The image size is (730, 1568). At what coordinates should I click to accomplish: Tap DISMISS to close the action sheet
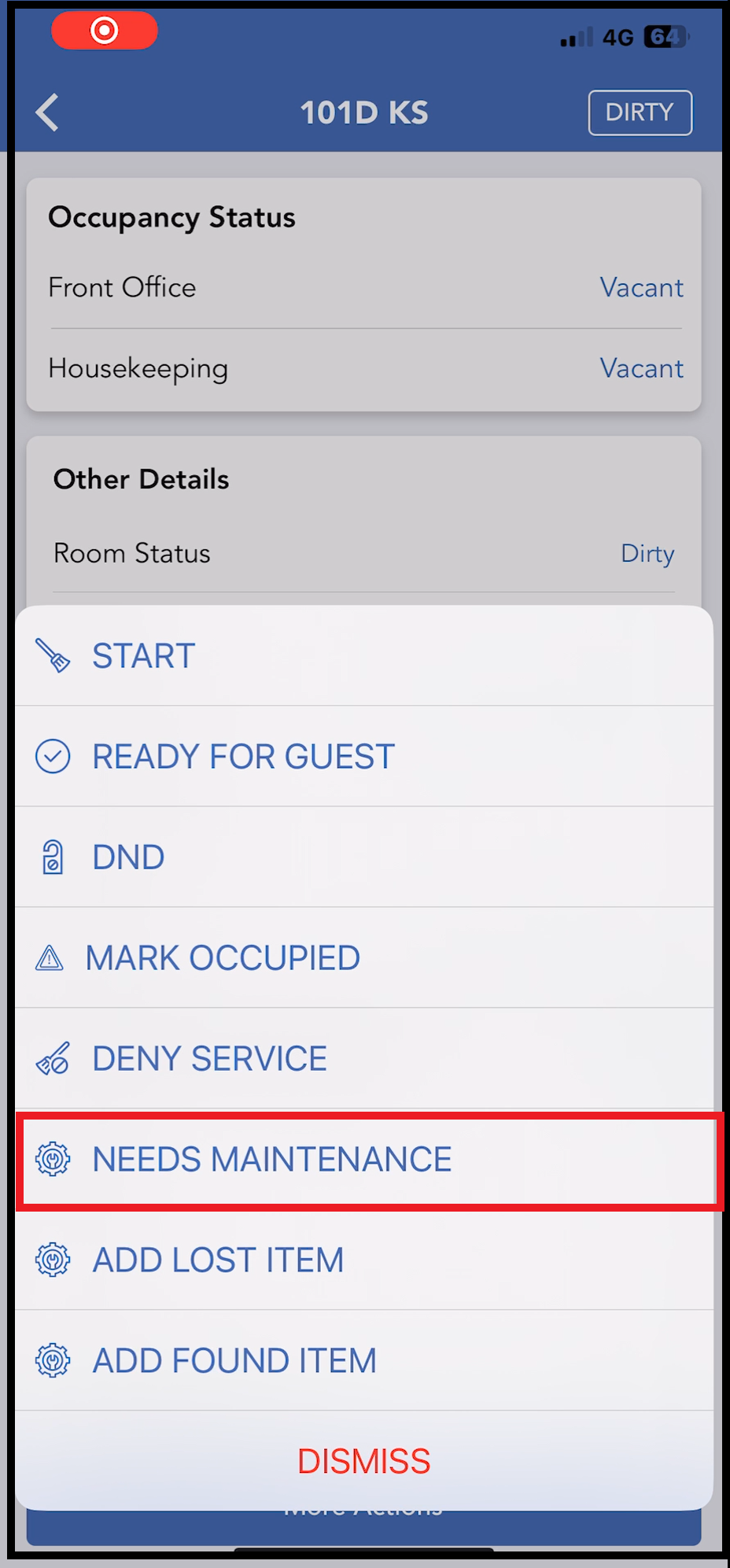pyautogui.click(x=363, y=1460)
